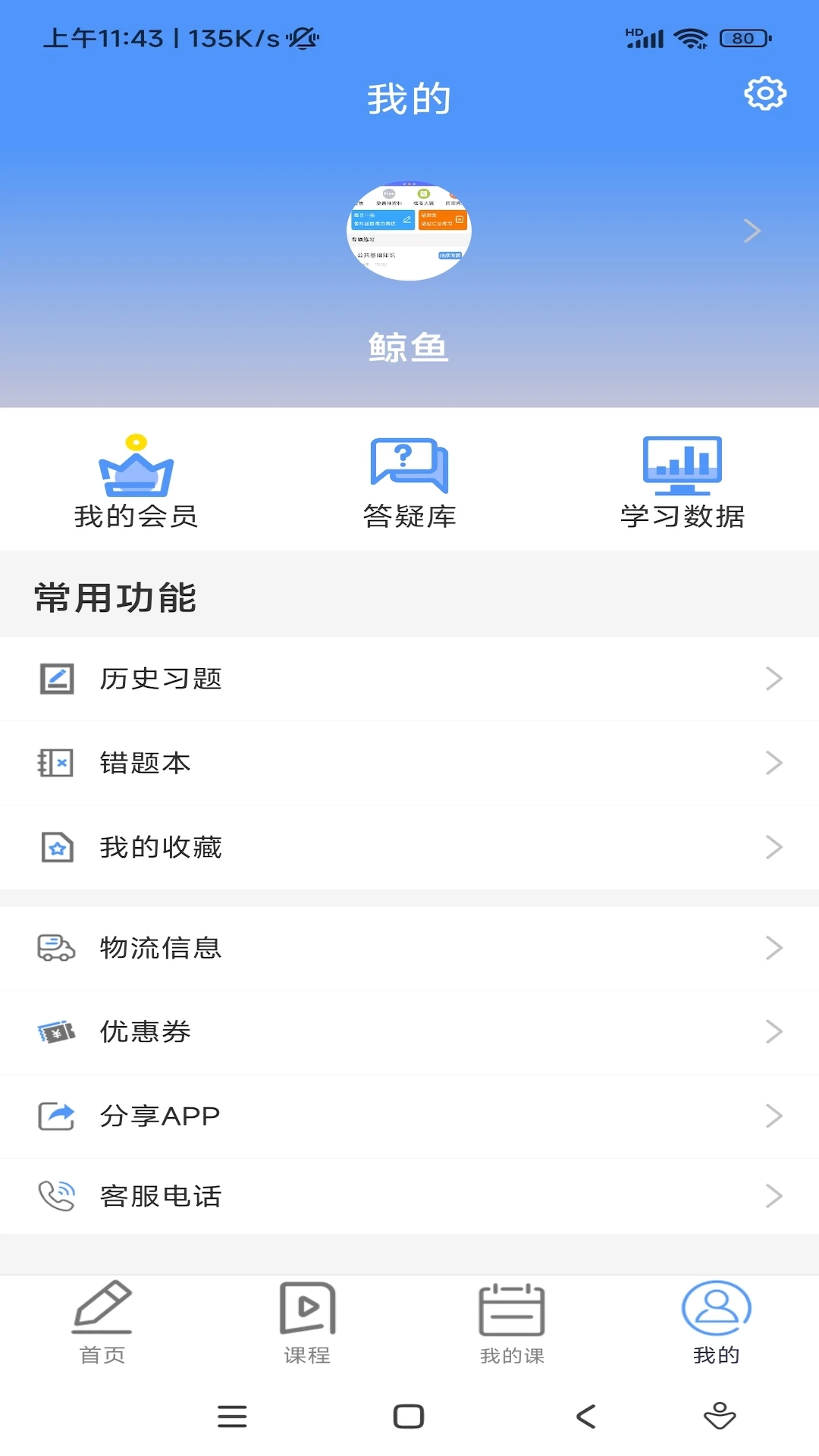Expand the profile arrow next to avatar
The height and width of the screenshot is (1456, 819).
[752, 231]
